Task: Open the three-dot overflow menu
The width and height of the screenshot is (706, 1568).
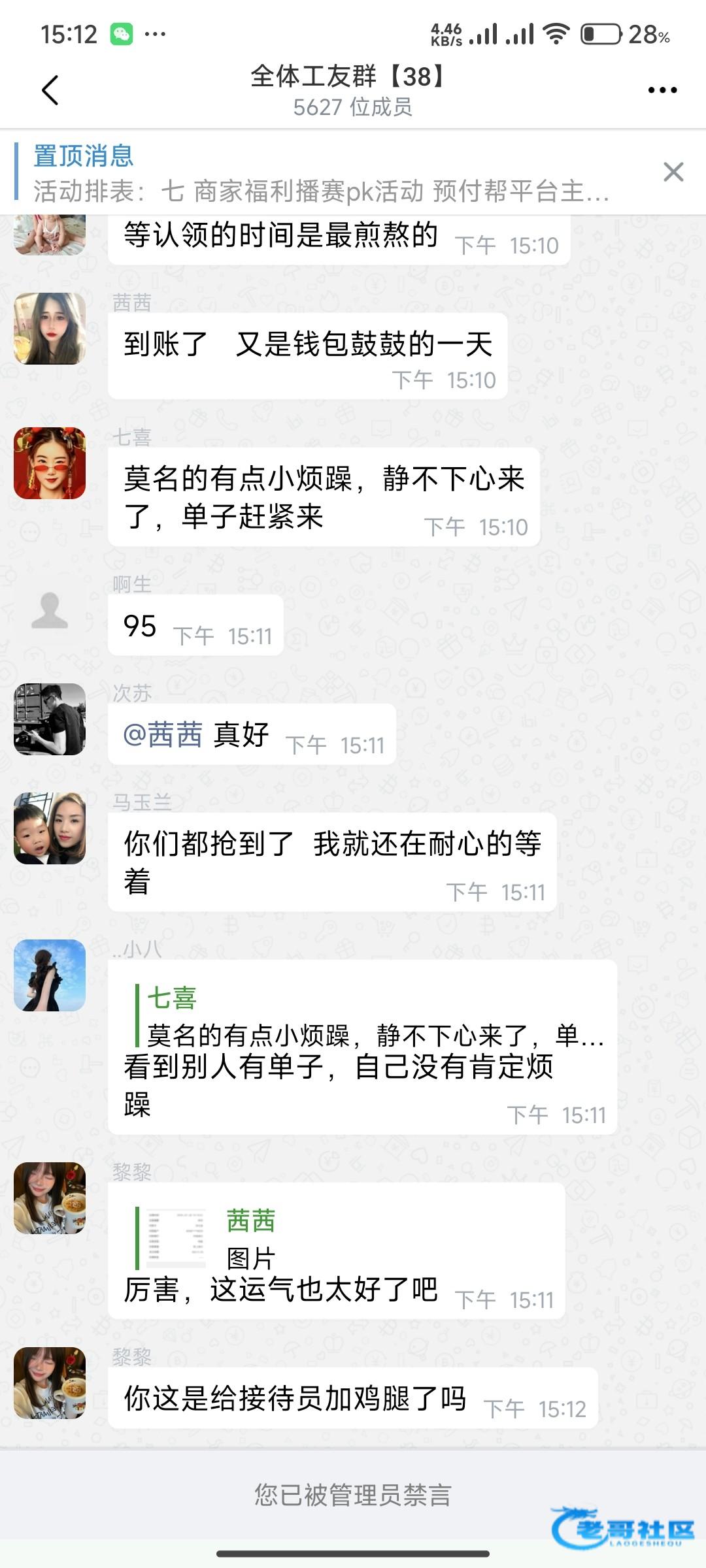Action: tap(662, 90)
